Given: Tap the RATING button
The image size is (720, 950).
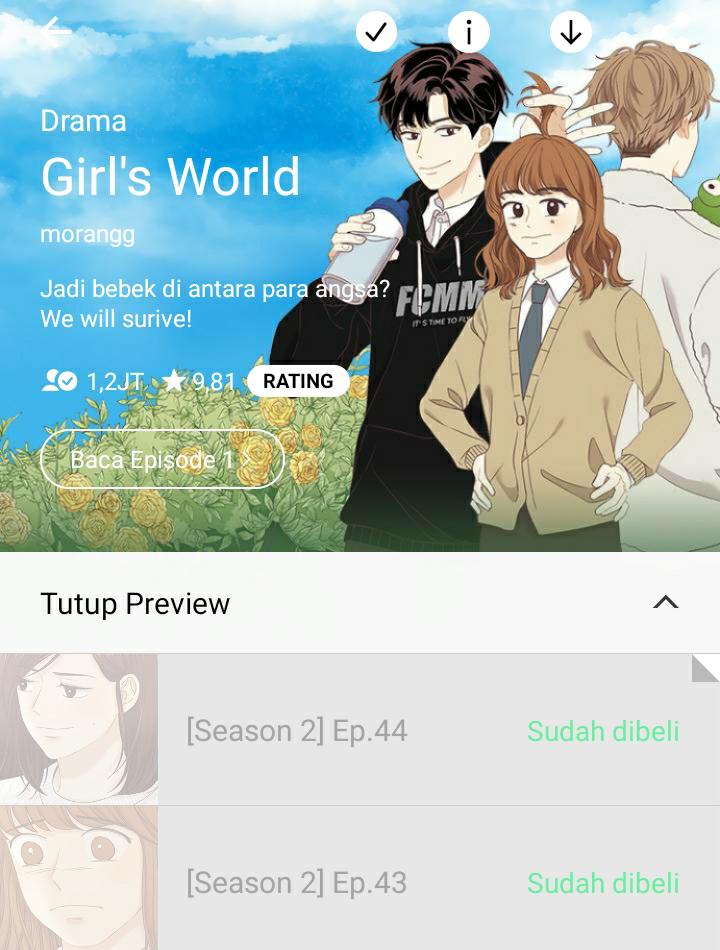Looking at the screenshot, I should click(298, 381).
